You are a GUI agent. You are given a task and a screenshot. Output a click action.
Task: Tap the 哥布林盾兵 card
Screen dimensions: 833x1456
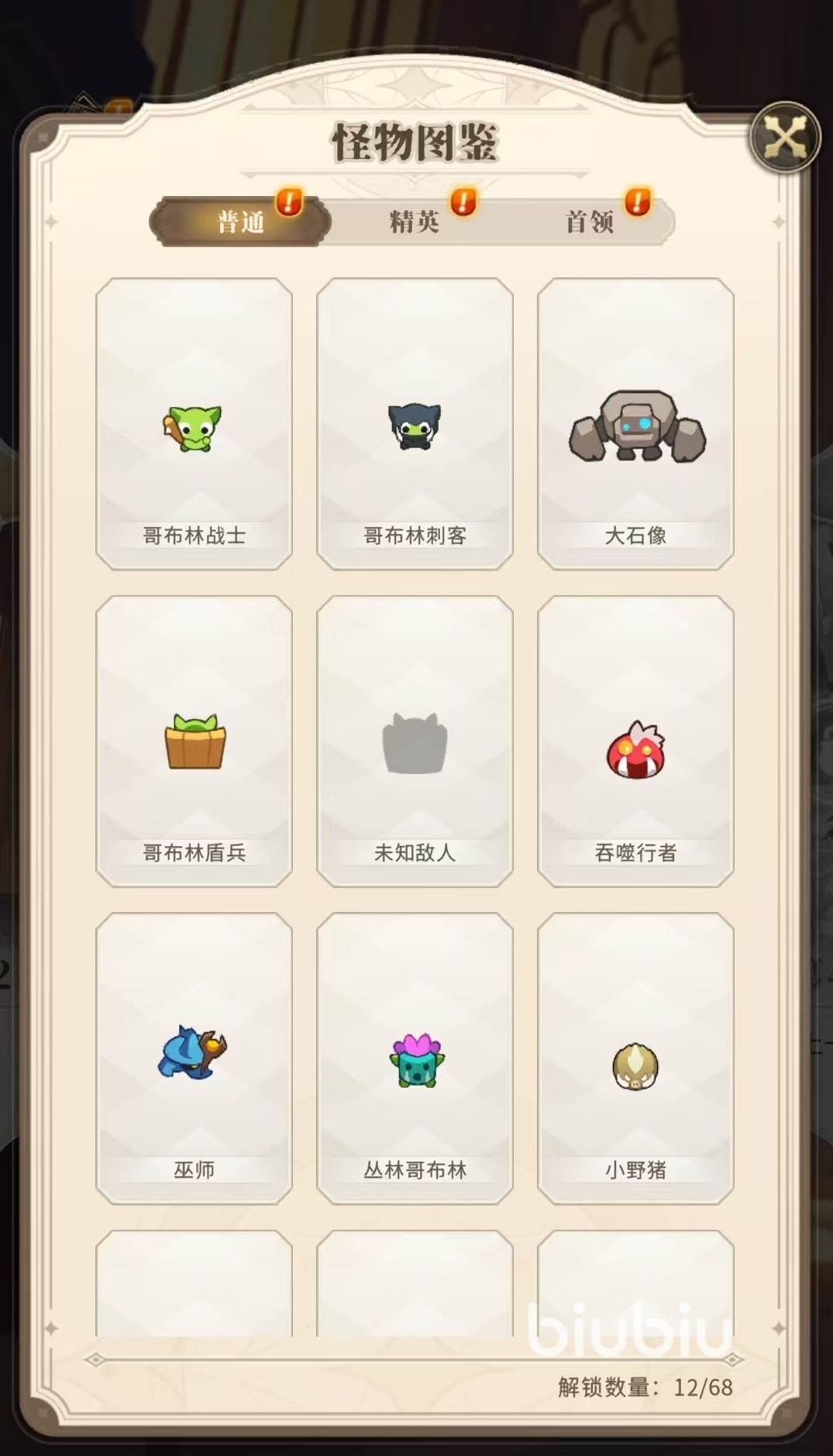(194, 742)
